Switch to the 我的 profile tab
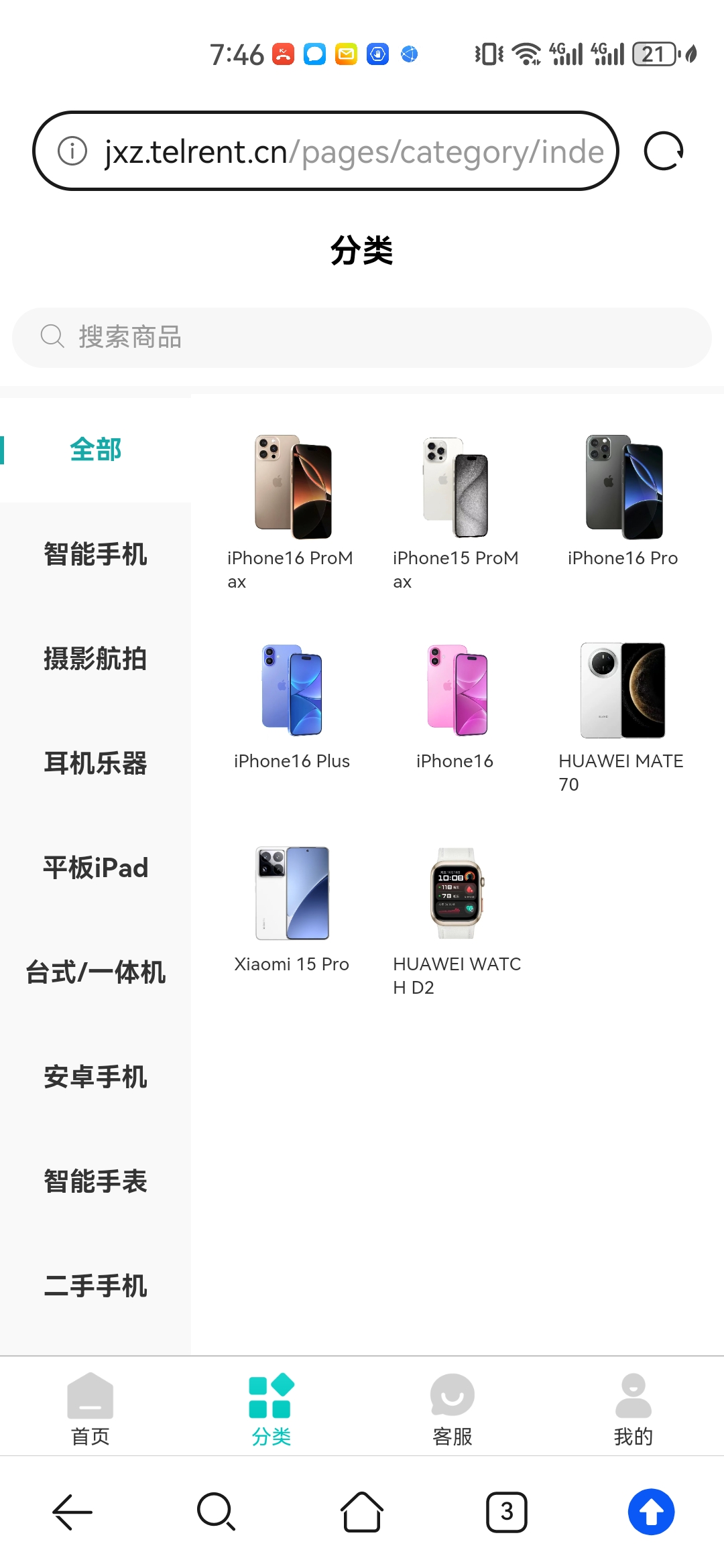The height and width of the screenshot is (1568, 724). 633,1409
